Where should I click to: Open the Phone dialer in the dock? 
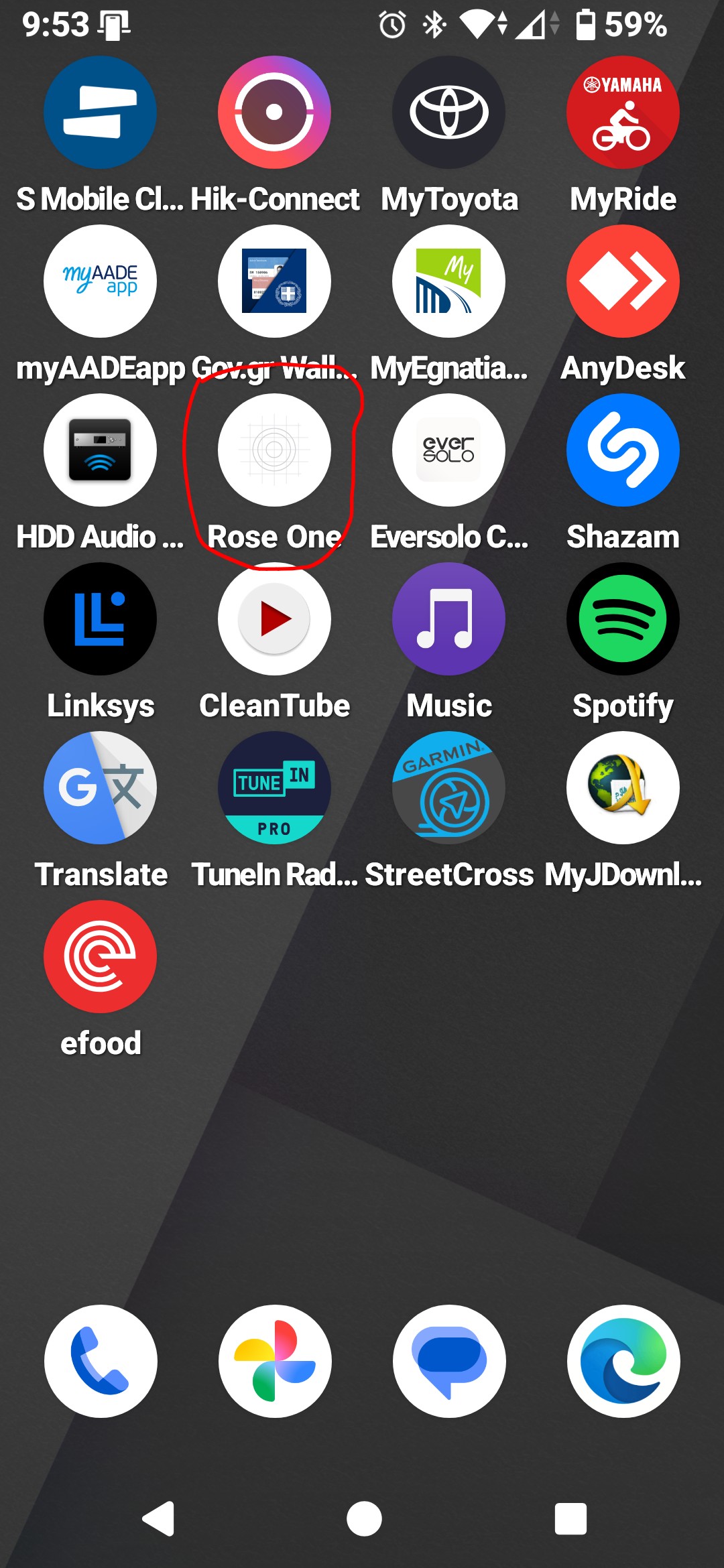pos(101,1361)
